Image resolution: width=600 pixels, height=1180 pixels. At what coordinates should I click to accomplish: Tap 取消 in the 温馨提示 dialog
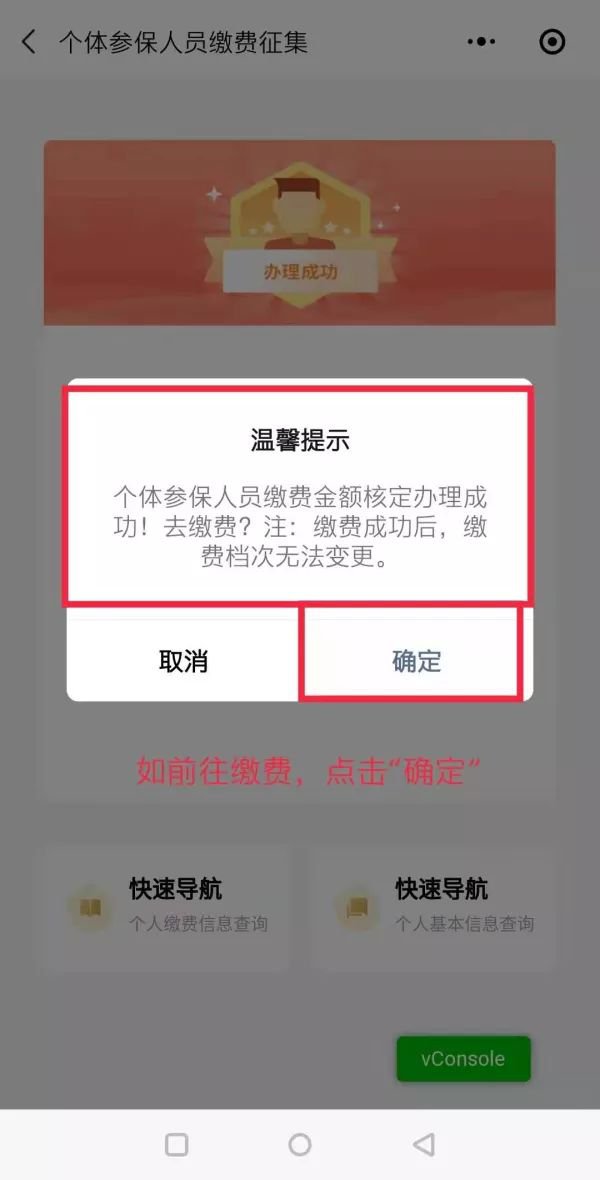183,661
